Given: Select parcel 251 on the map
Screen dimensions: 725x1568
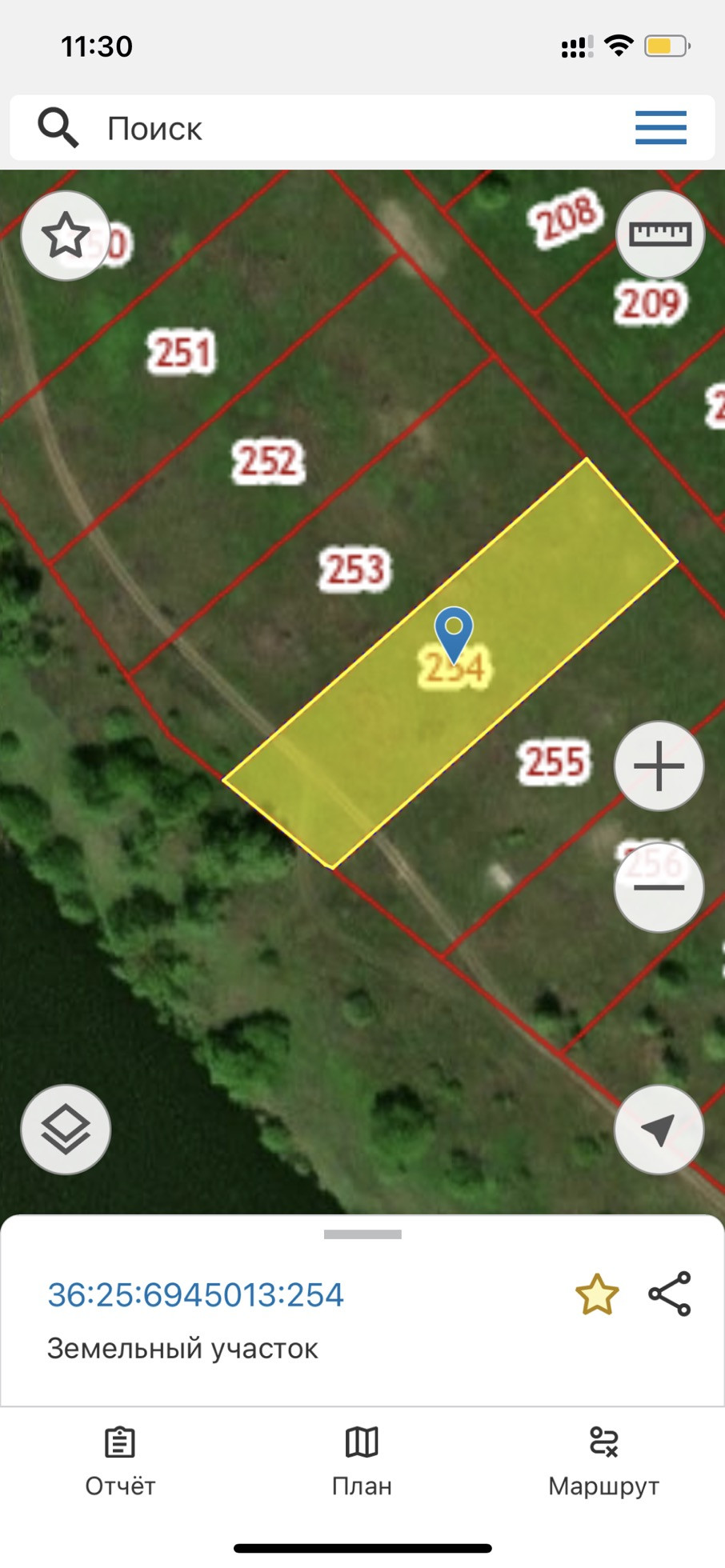Looking at the screenshot, I should (x=182, y=352).
